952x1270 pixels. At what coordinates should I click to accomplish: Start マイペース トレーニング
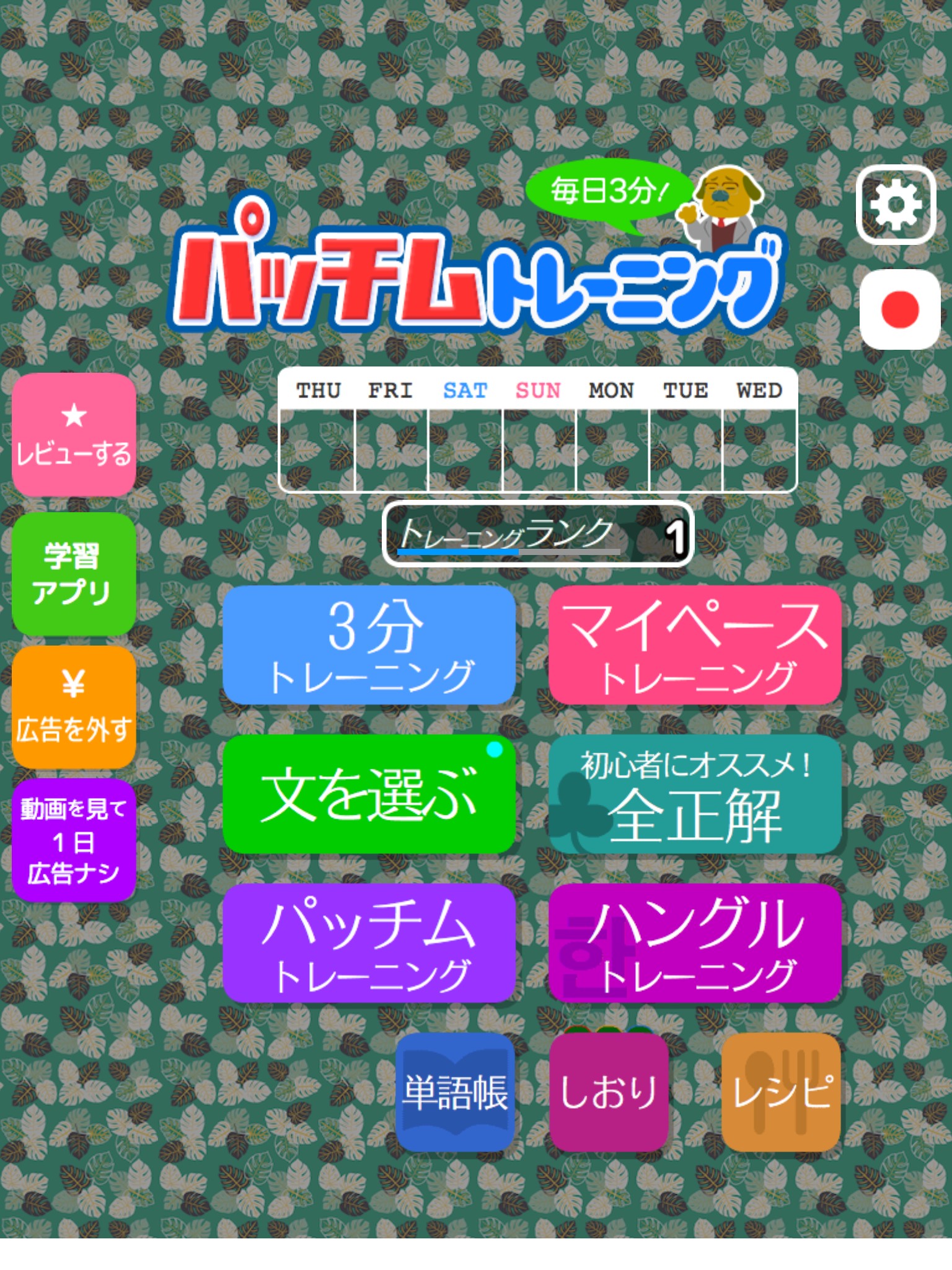pyautogui.click(x=695, y=646)
